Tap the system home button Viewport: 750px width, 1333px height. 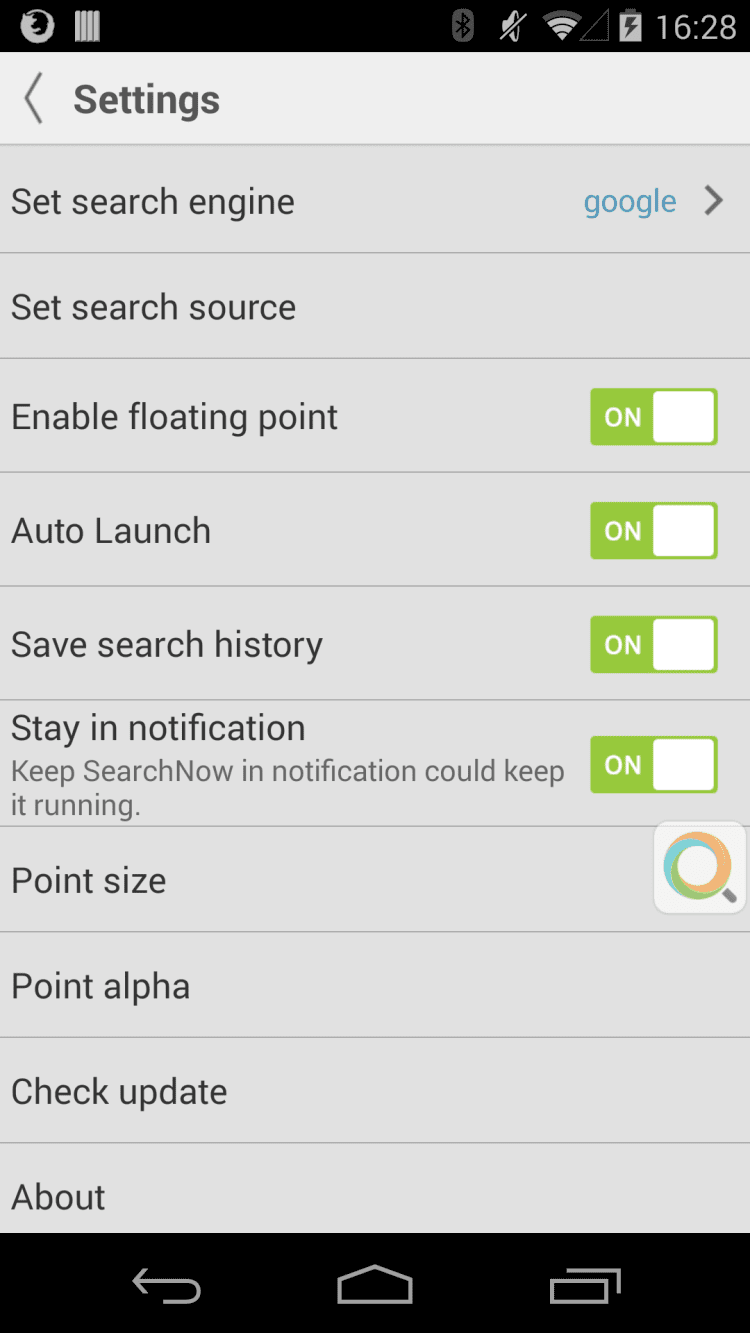[375, 1285]
